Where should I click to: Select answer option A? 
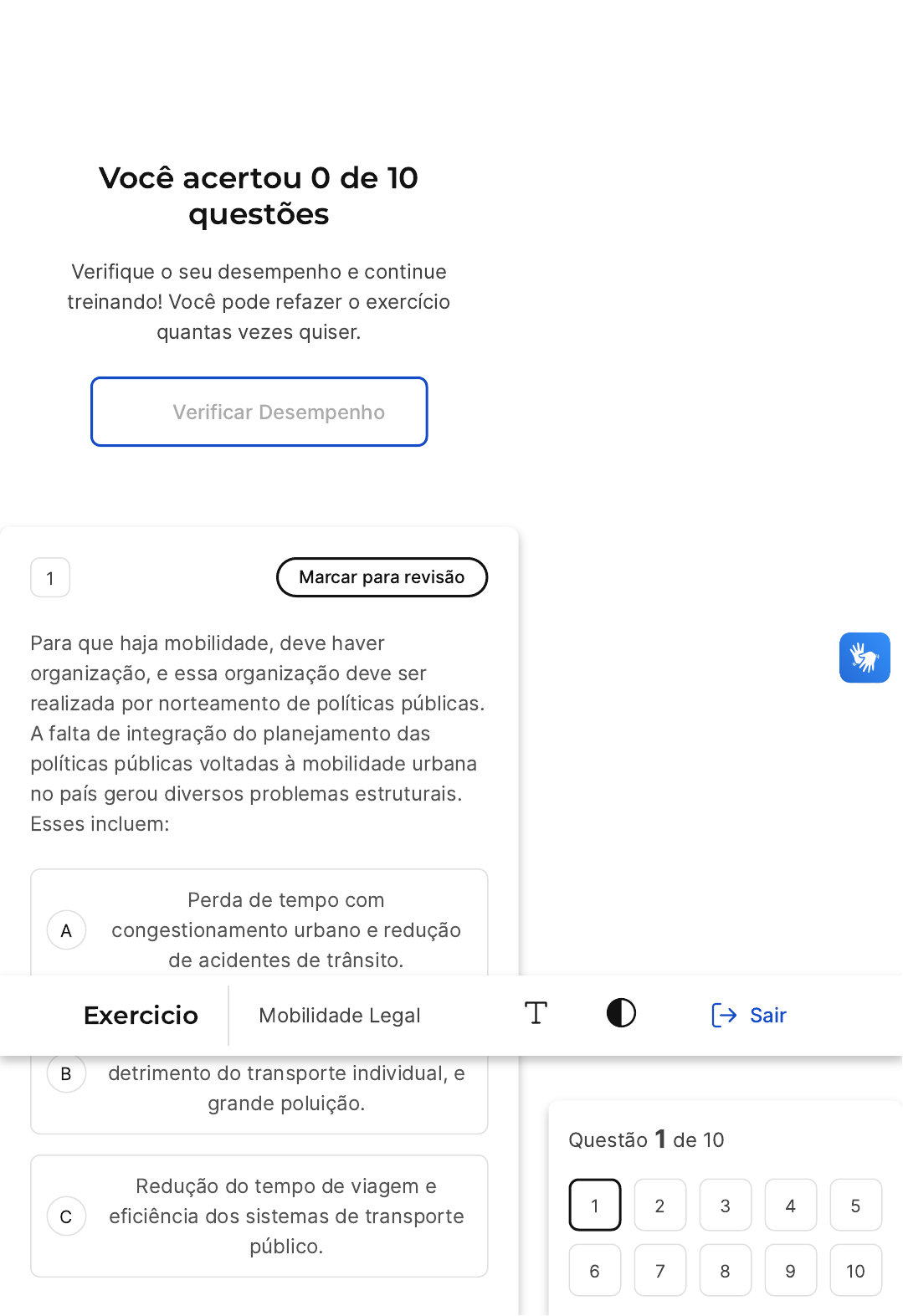[67, 930]
